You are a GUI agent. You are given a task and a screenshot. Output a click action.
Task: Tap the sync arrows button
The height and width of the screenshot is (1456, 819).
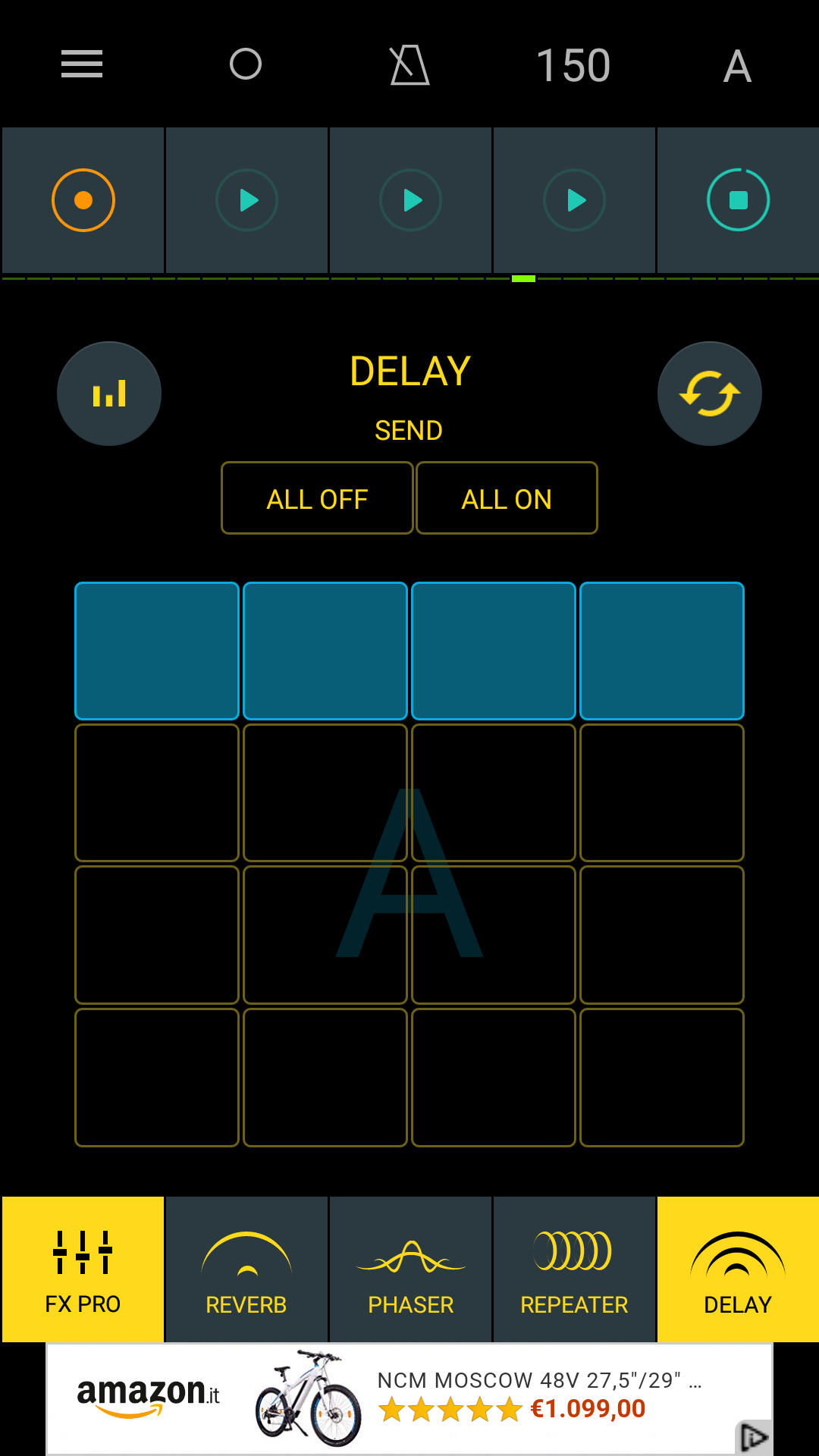click(x=710, y=394)
